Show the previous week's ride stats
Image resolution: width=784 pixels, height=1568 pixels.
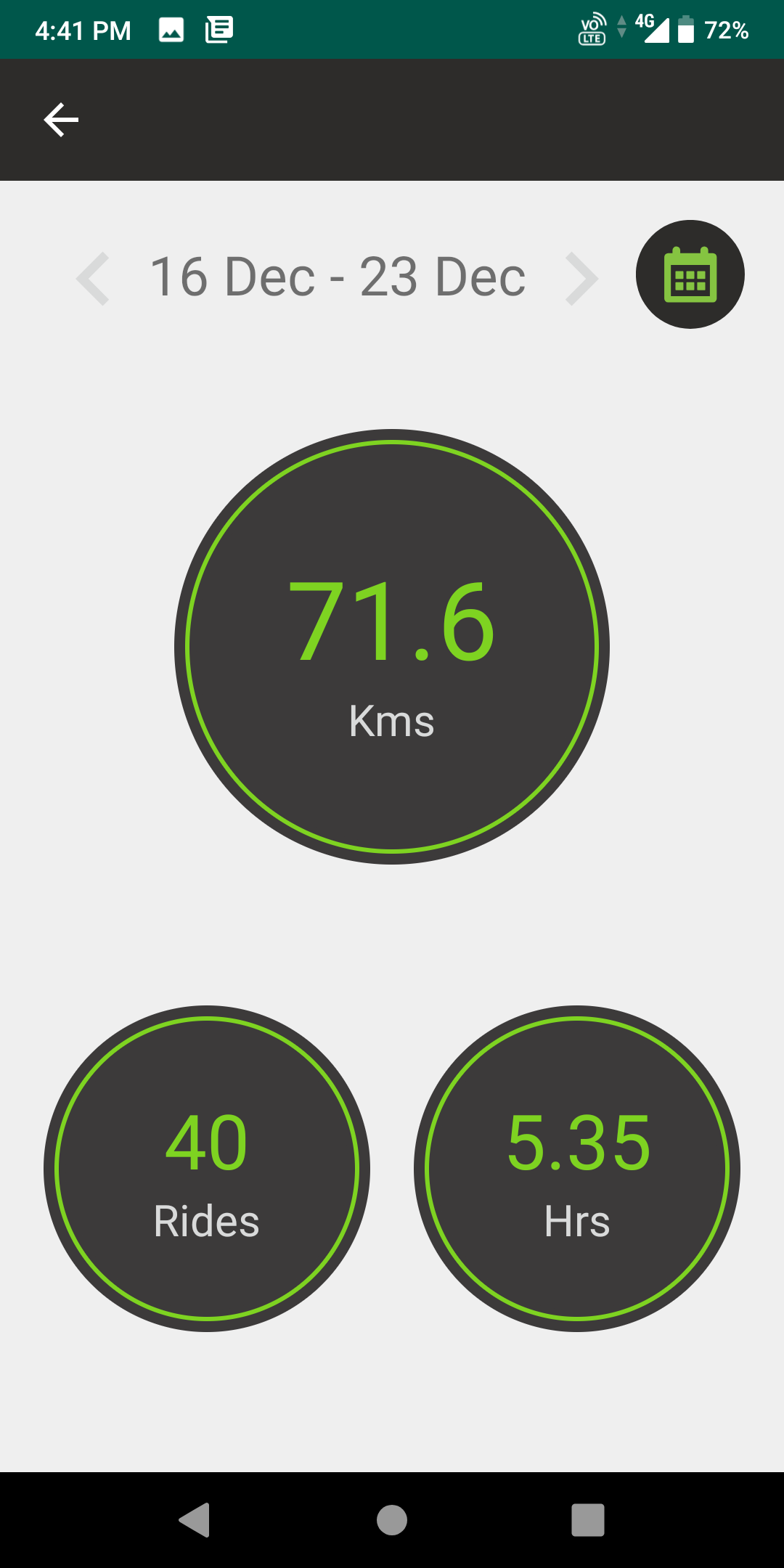(94, 279)
